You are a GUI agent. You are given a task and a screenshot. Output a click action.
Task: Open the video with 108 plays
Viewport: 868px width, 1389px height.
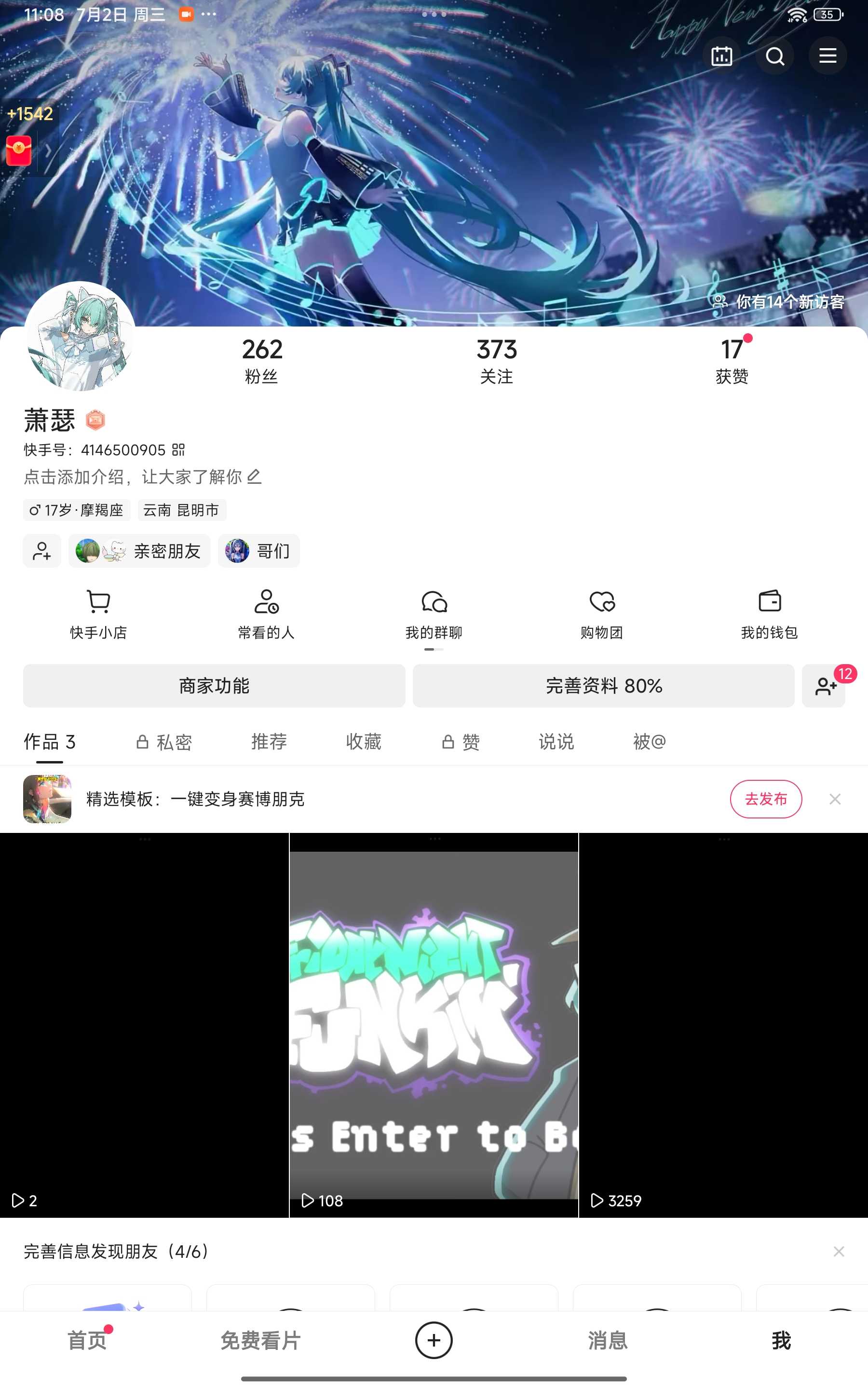coord(434,1024)
